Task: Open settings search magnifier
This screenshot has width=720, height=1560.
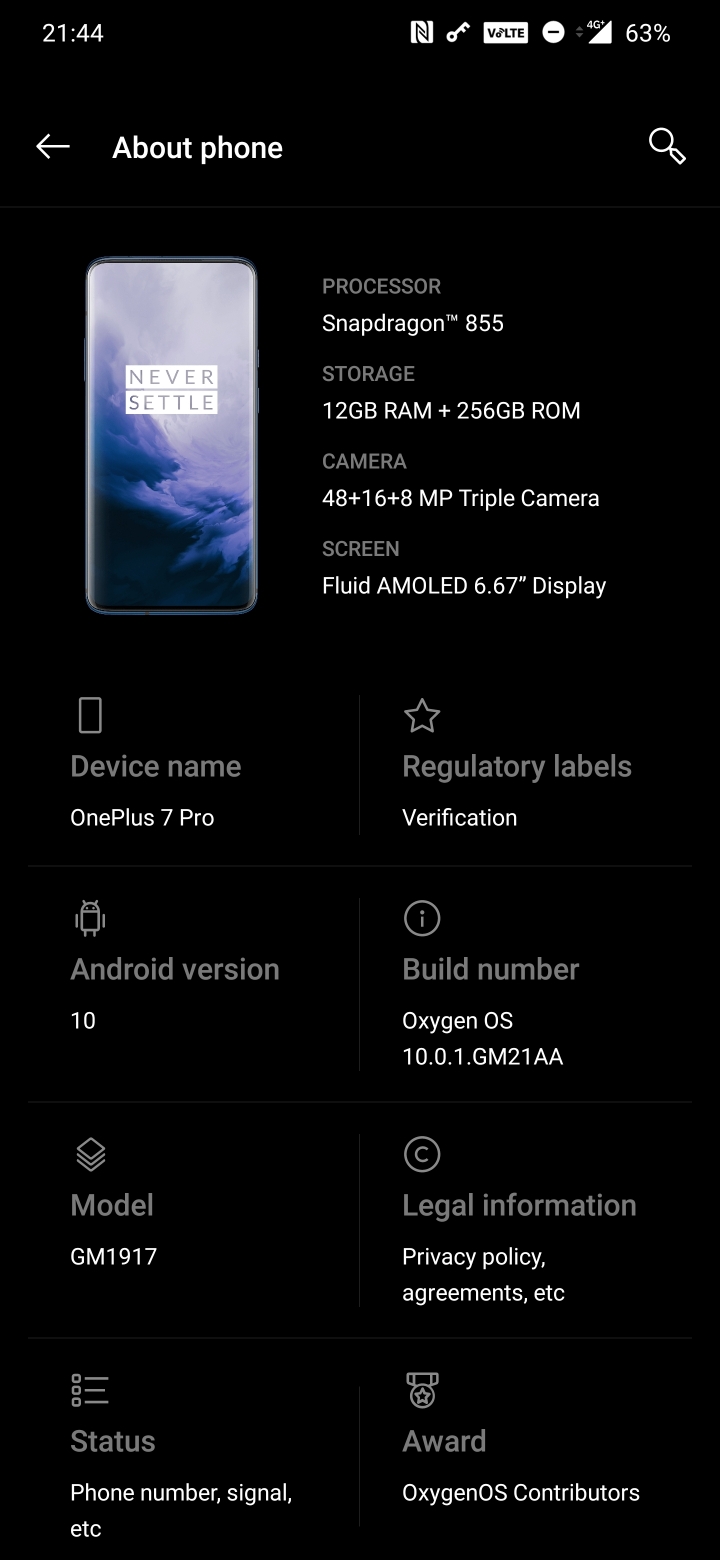Action: tap(667, 146)
